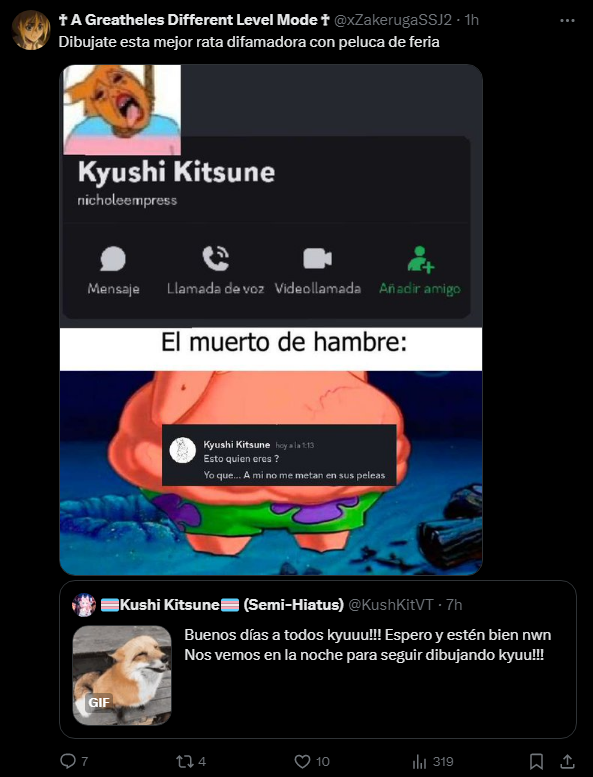Bookmark this tweet
This screenshot has height=777, width=593.
536,761
